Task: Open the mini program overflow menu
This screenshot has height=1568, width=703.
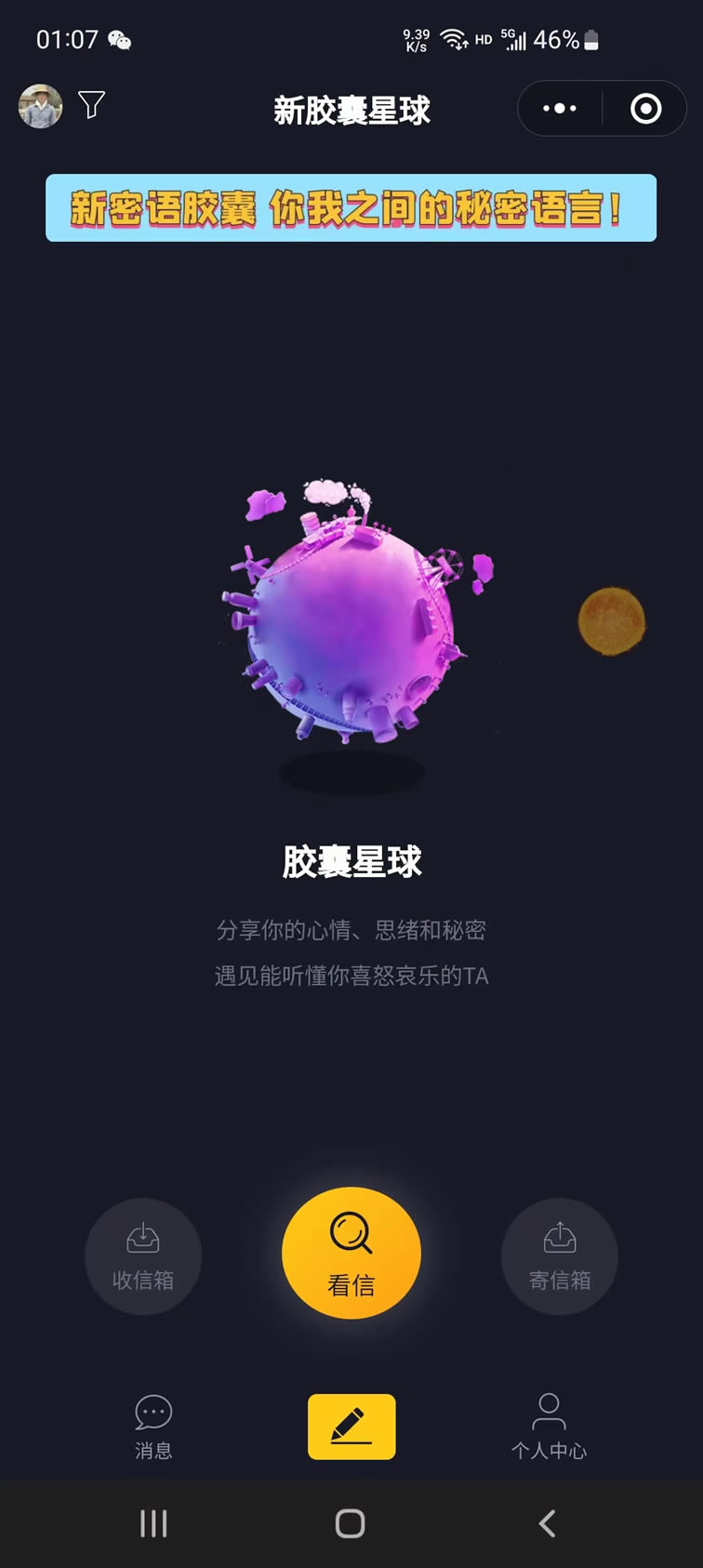Action: [560, 109]
